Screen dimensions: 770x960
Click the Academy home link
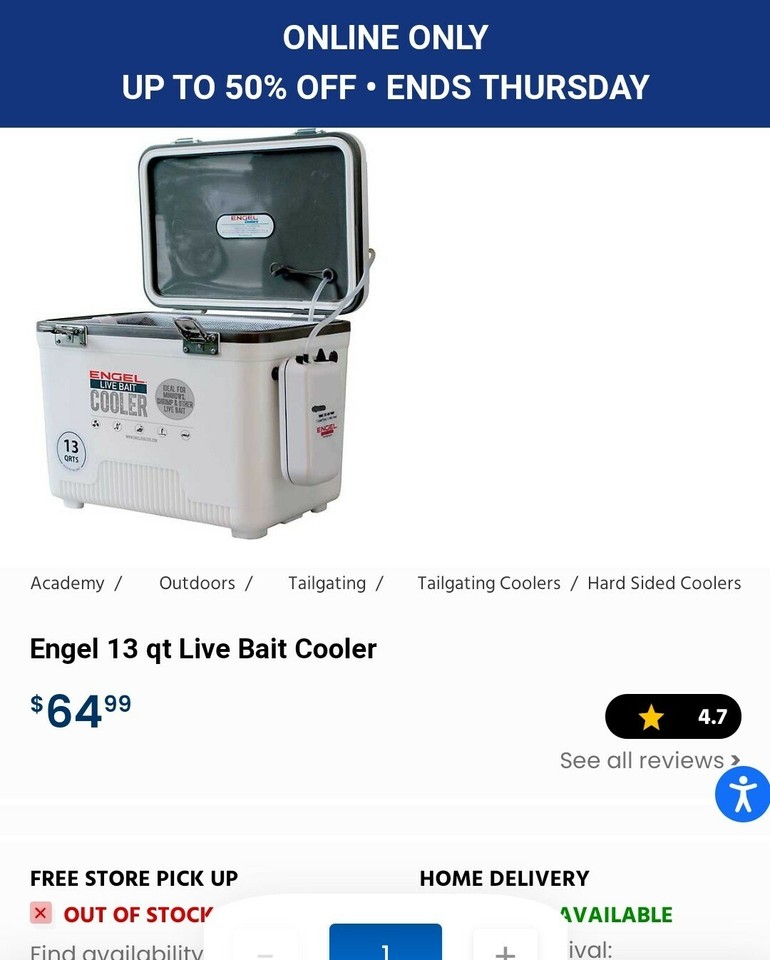(67, 582)
